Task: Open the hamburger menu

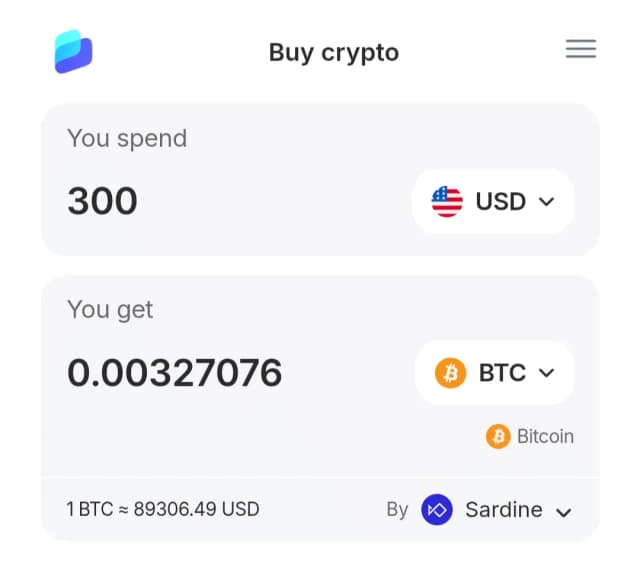Action: (581, 49)
